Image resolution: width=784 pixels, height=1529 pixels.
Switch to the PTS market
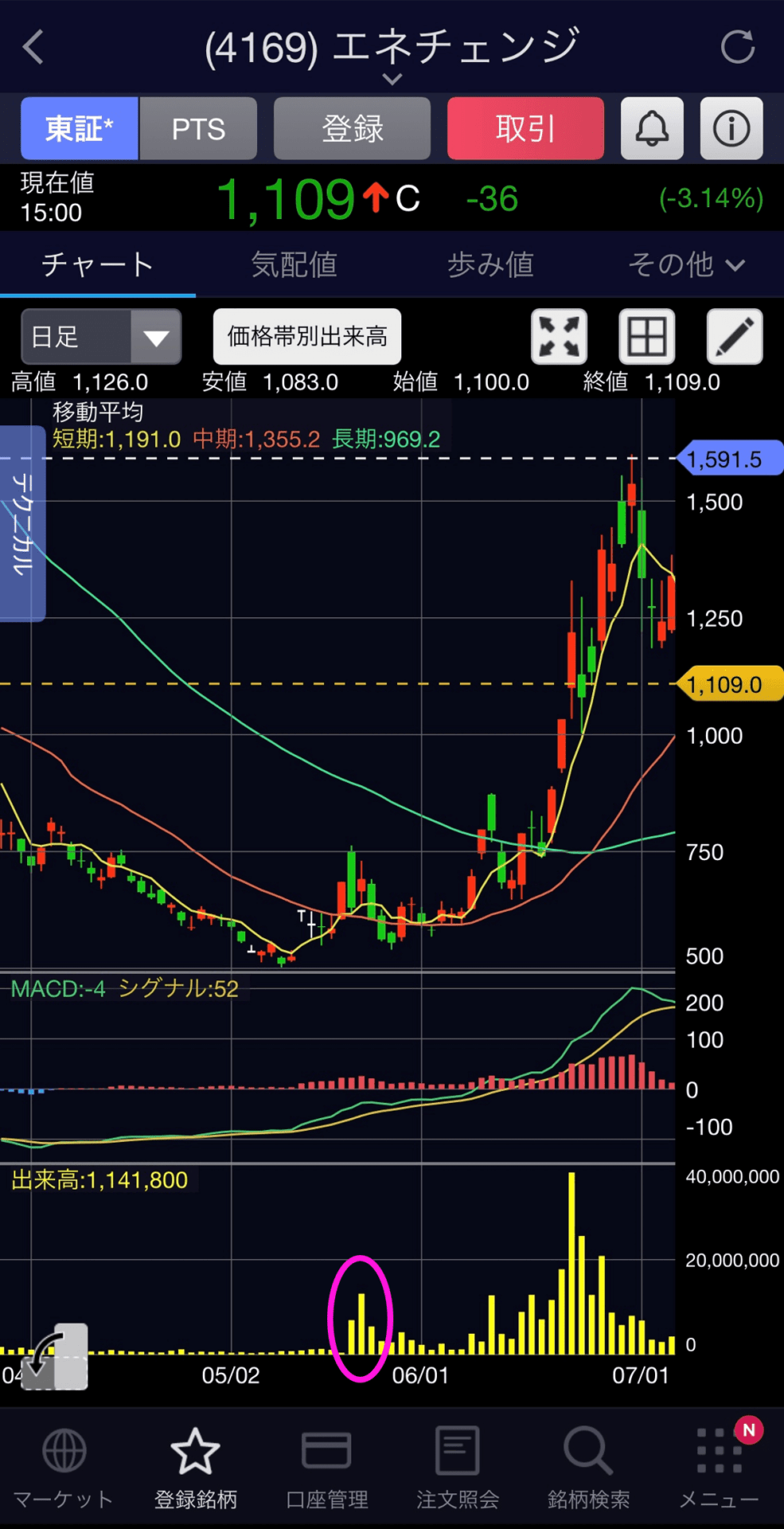[x=198, y=128]
